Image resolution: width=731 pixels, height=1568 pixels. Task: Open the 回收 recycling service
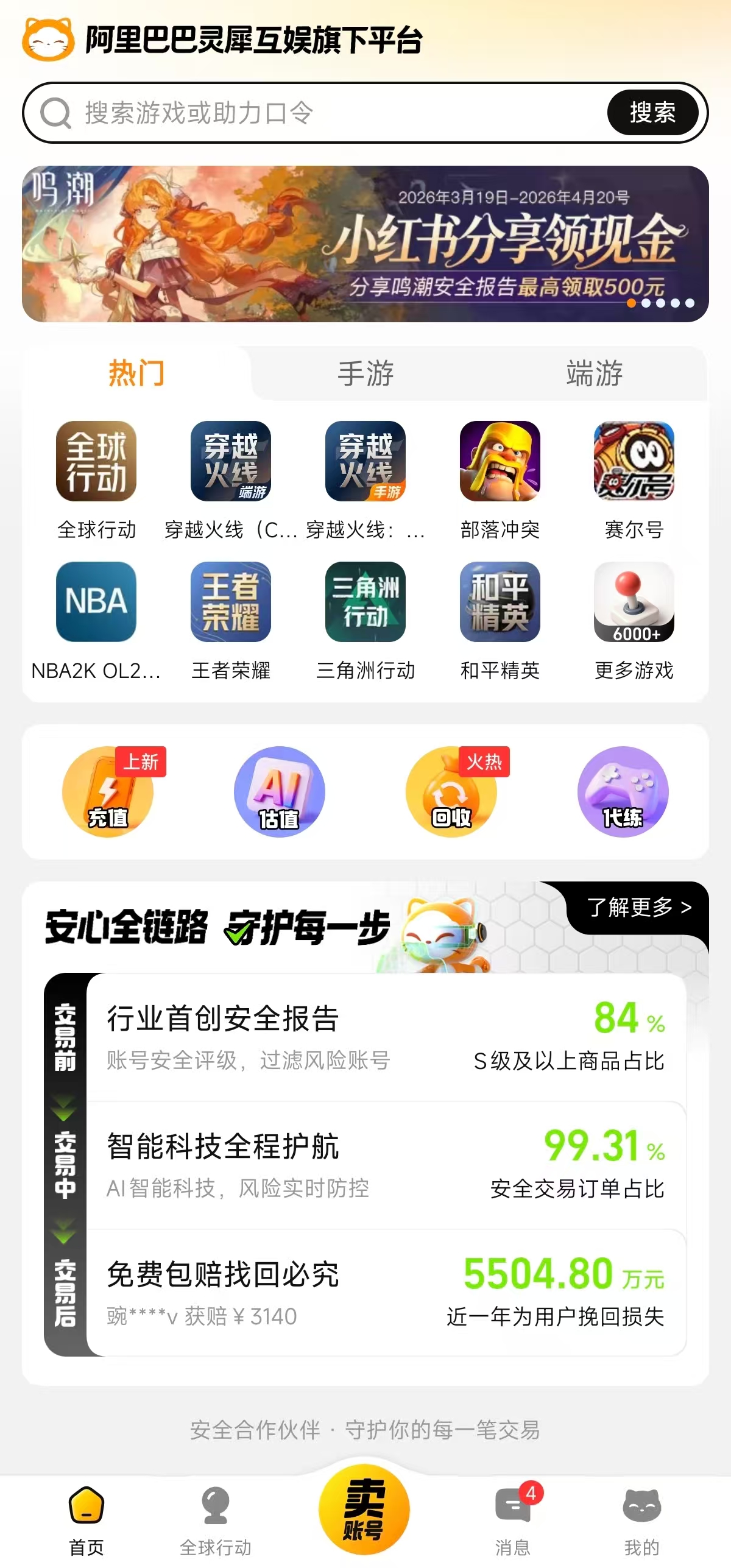point(451,791)
